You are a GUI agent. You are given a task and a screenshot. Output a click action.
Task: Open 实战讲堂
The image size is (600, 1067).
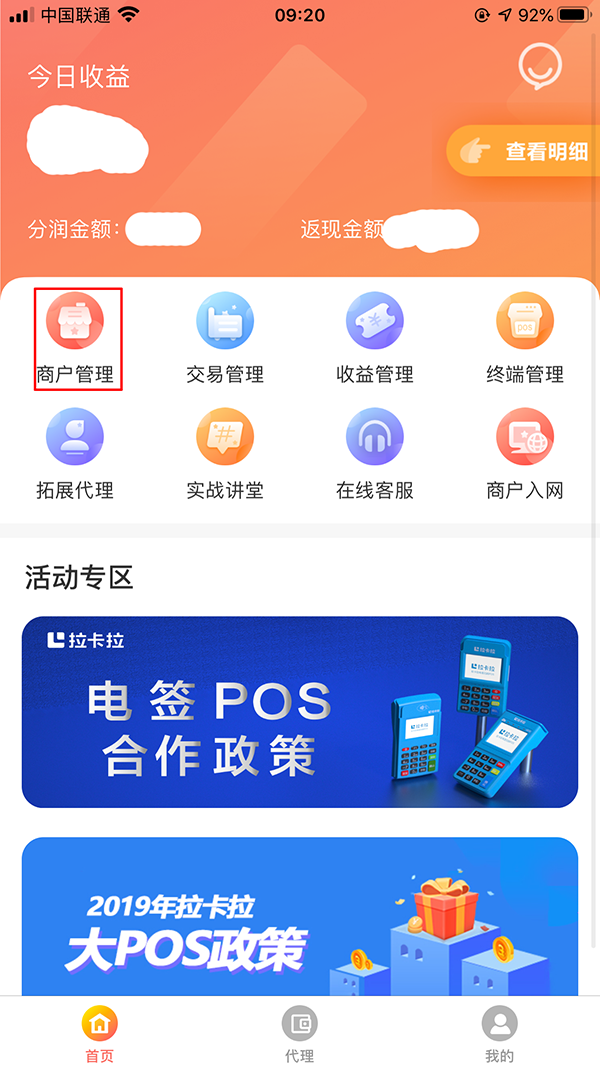pos(225,454)
